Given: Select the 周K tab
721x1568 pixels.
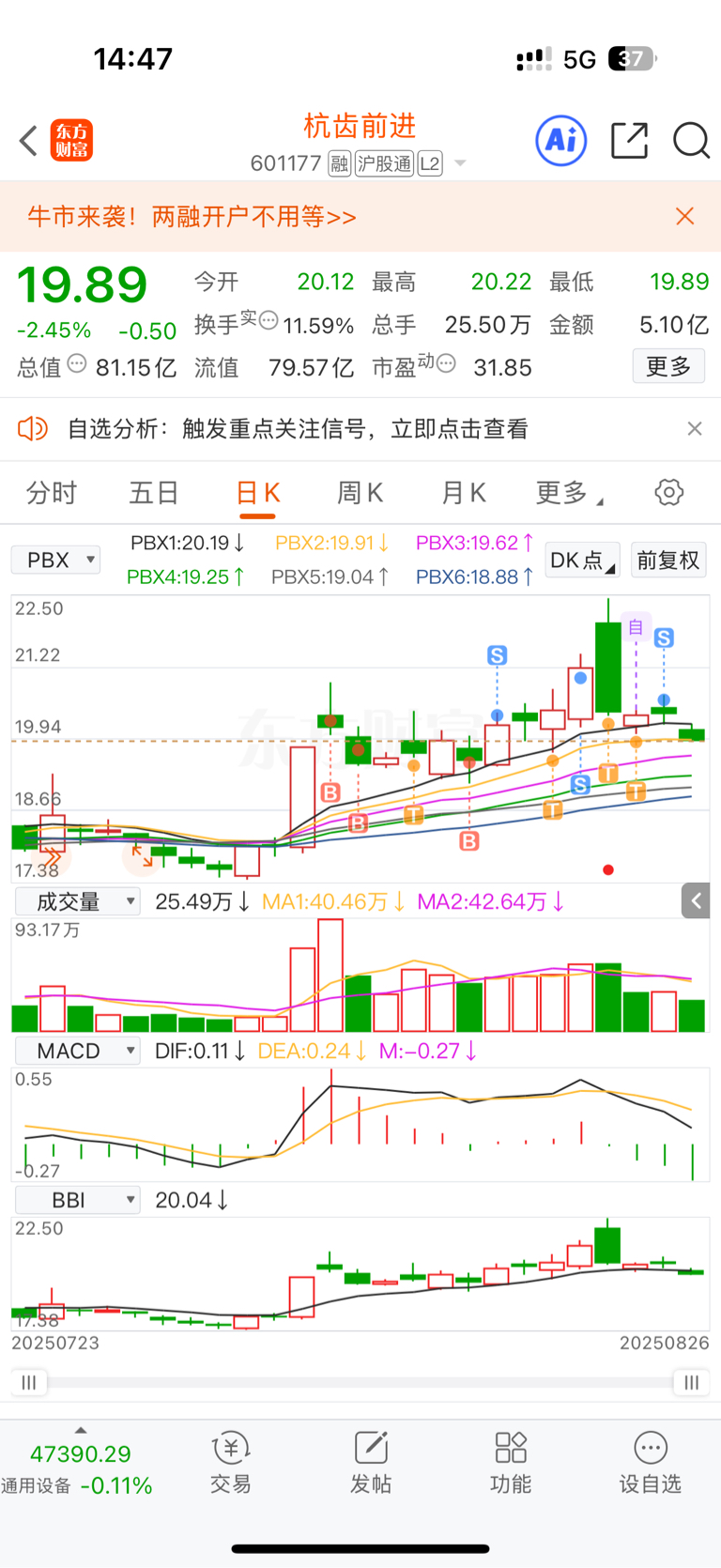Looking at the screenshot, I should tap(360, 493).
